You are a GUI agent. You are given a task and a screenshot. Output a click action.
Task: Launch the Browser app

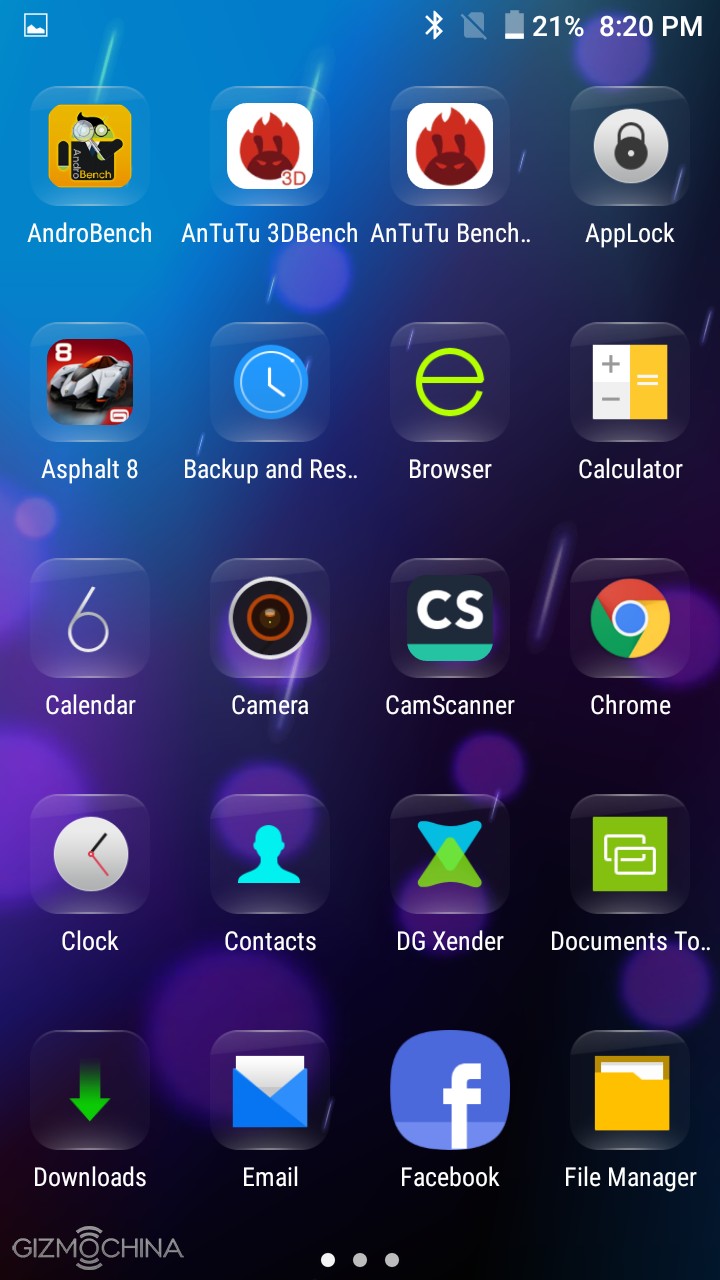tap(450, 382)
